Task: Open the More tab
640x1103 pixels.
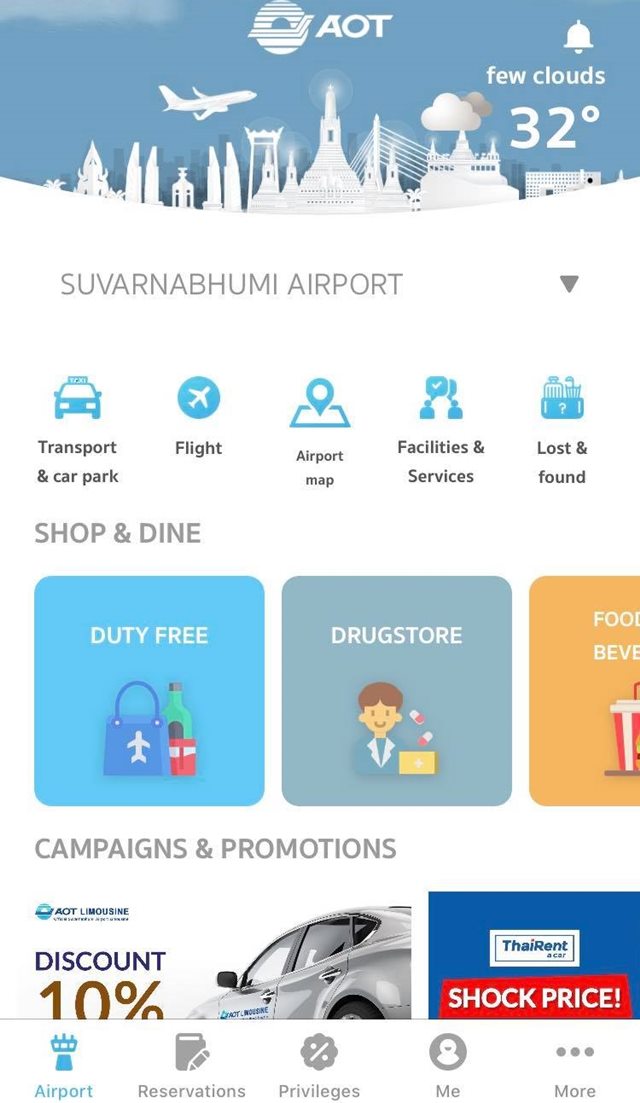Action: [574, 1065]
